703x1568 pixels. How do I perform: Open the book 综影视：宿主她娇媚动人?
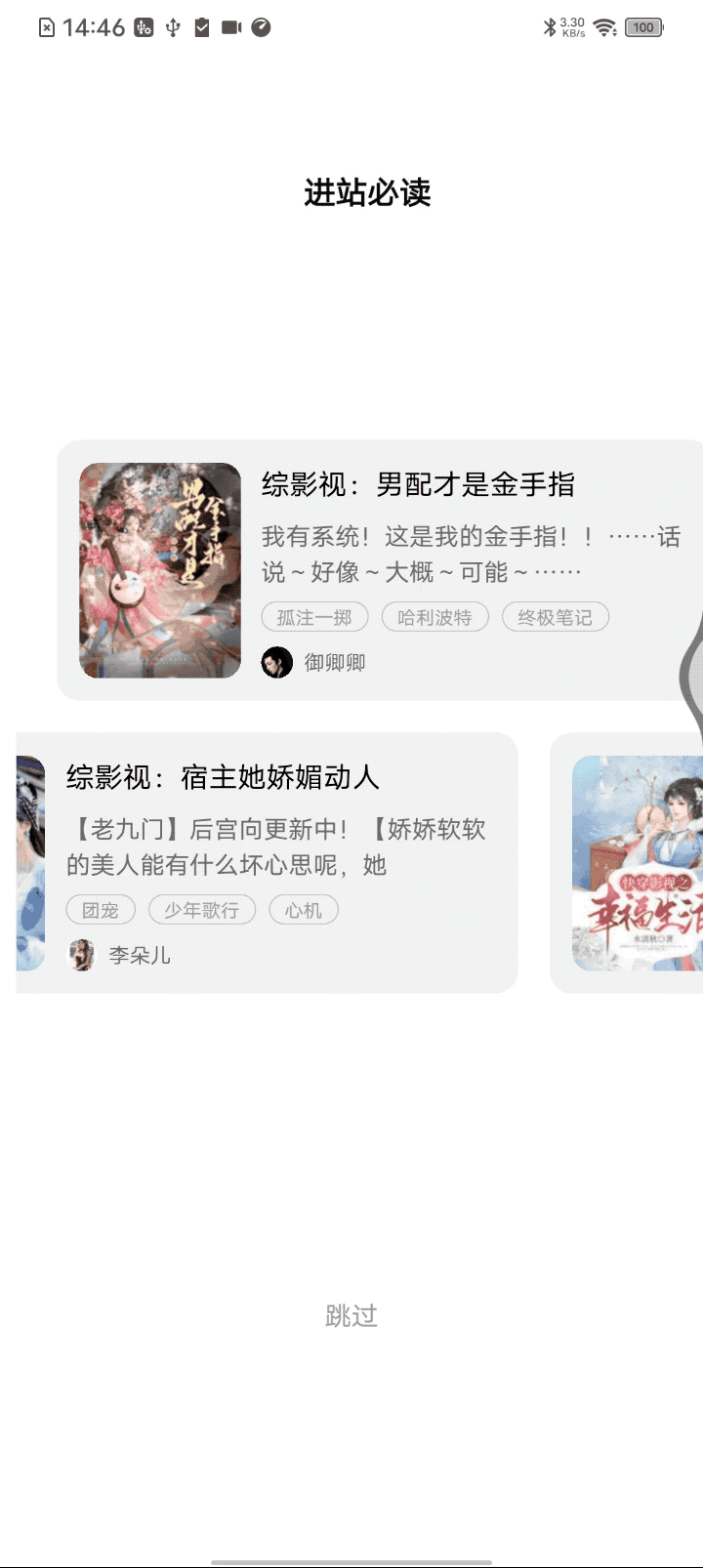coord(223,777)
